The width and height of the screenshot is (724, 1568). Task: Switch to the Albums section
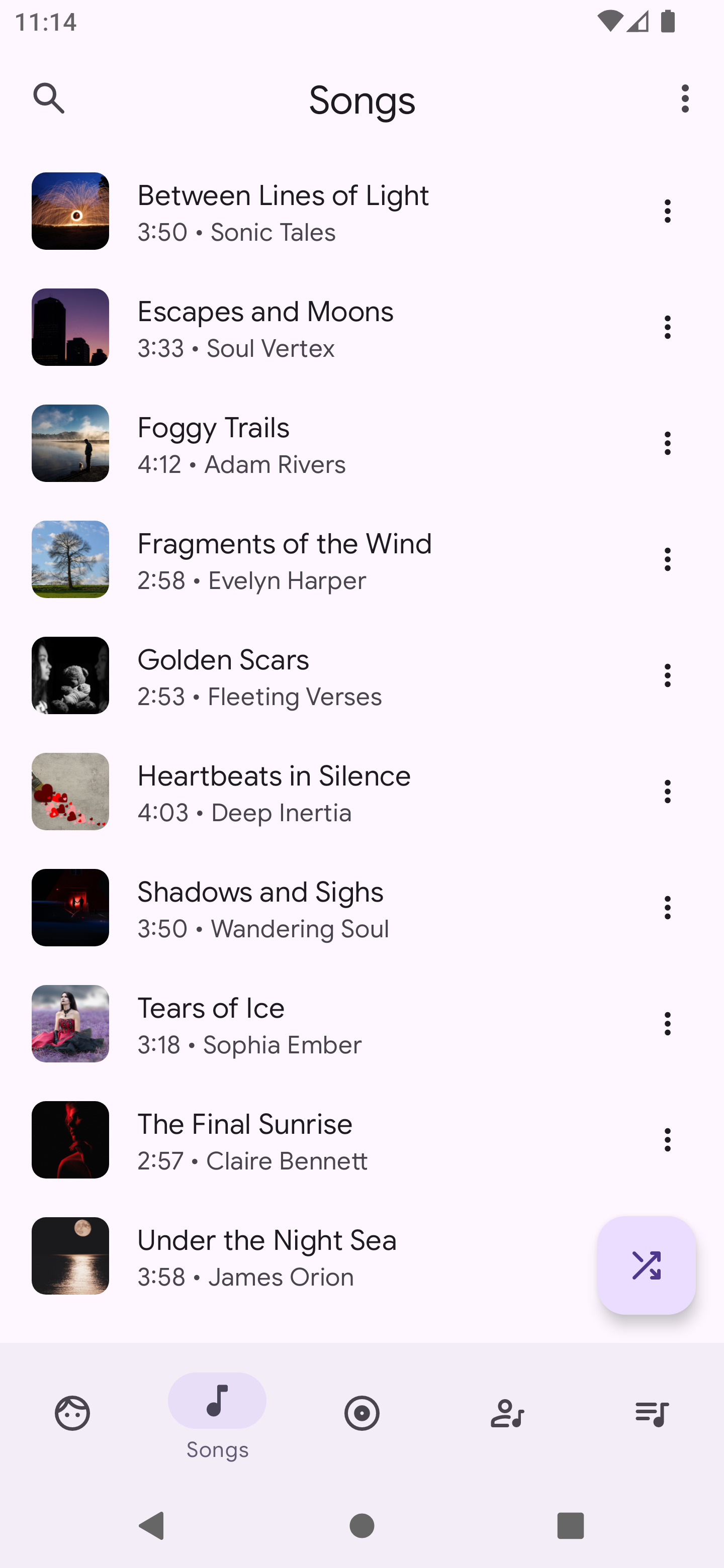click(x=361, y=1413)
